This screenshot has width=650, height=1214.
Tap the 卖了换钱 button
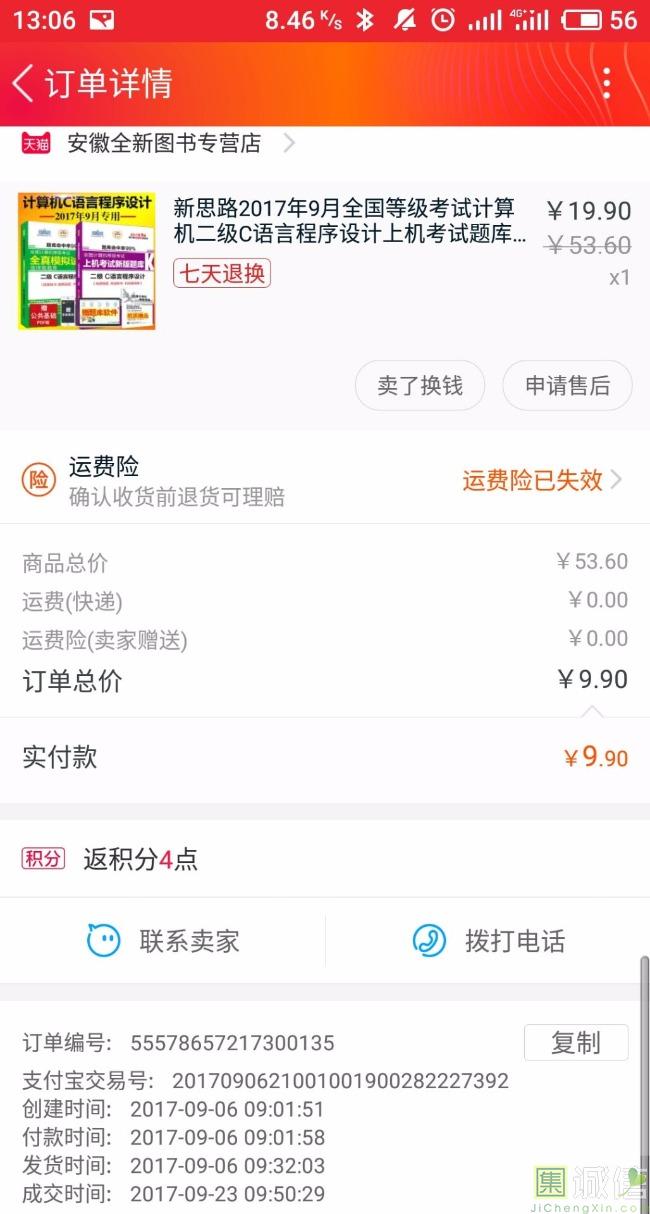click(420, 386)
